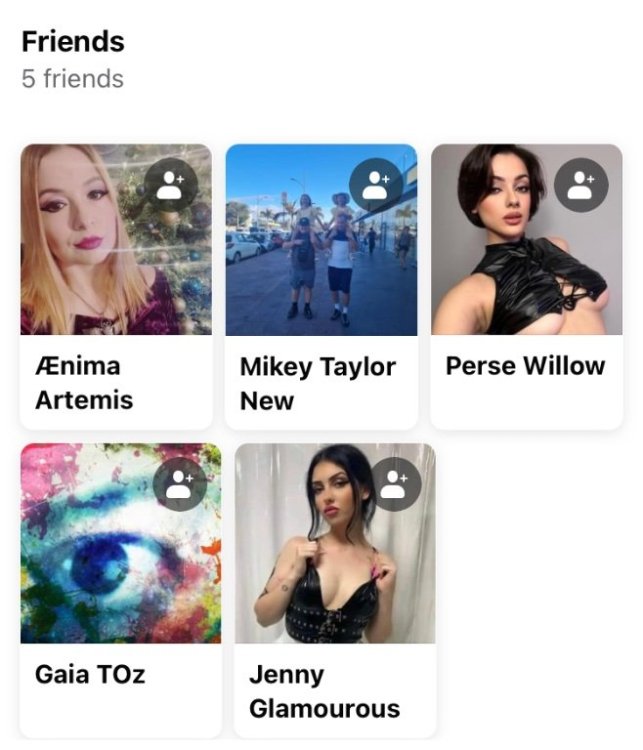Add Ænima Artemis as a friend
643x750 pixels.
[x=171, y=185]
